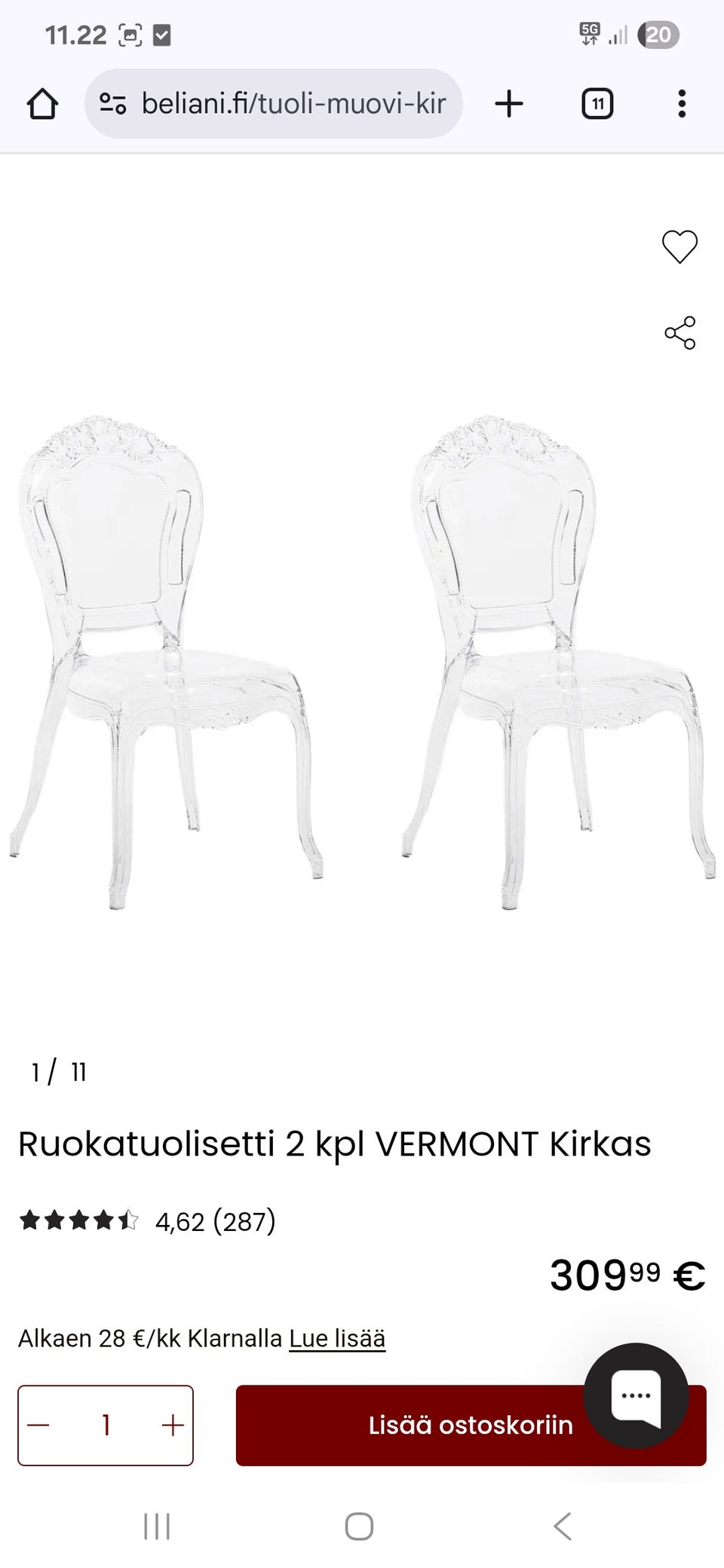Go back with system navigation
The image size is (724, 1568).
[x=562, y=1527]
